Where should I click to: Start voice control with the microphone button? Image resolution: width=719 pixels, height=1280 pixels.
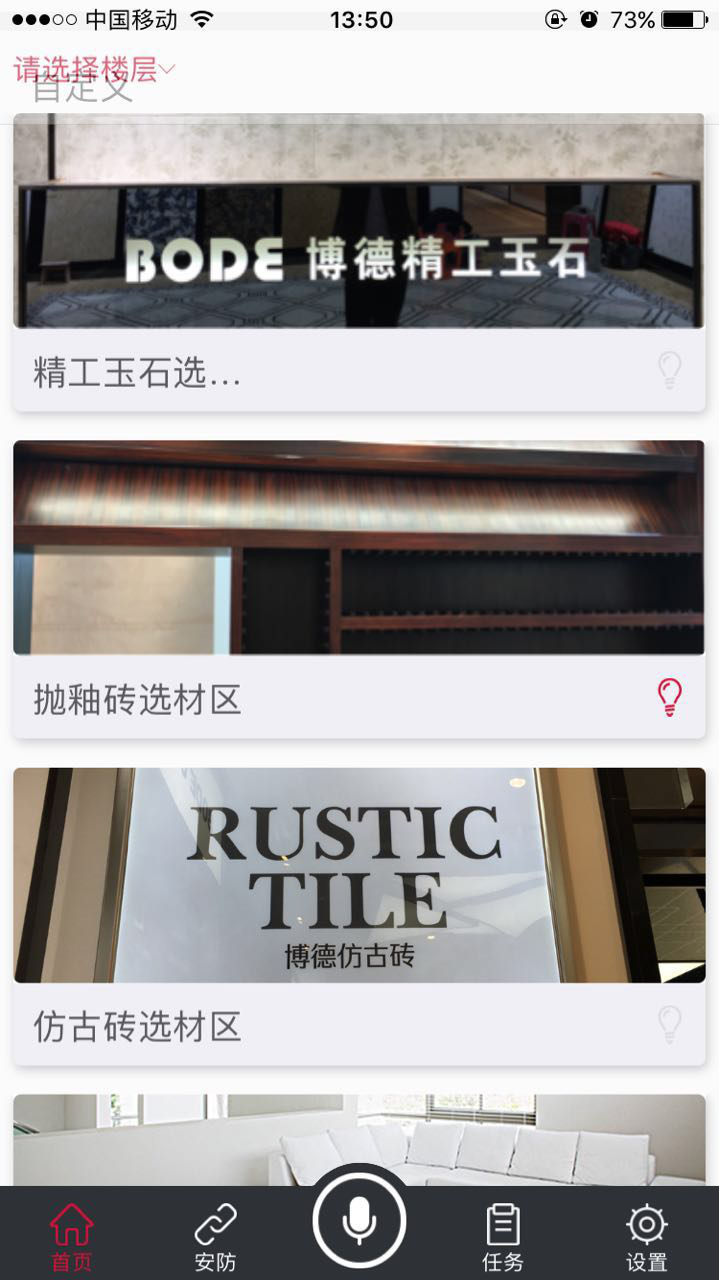pyautogui.click(x=359, y=1221)
